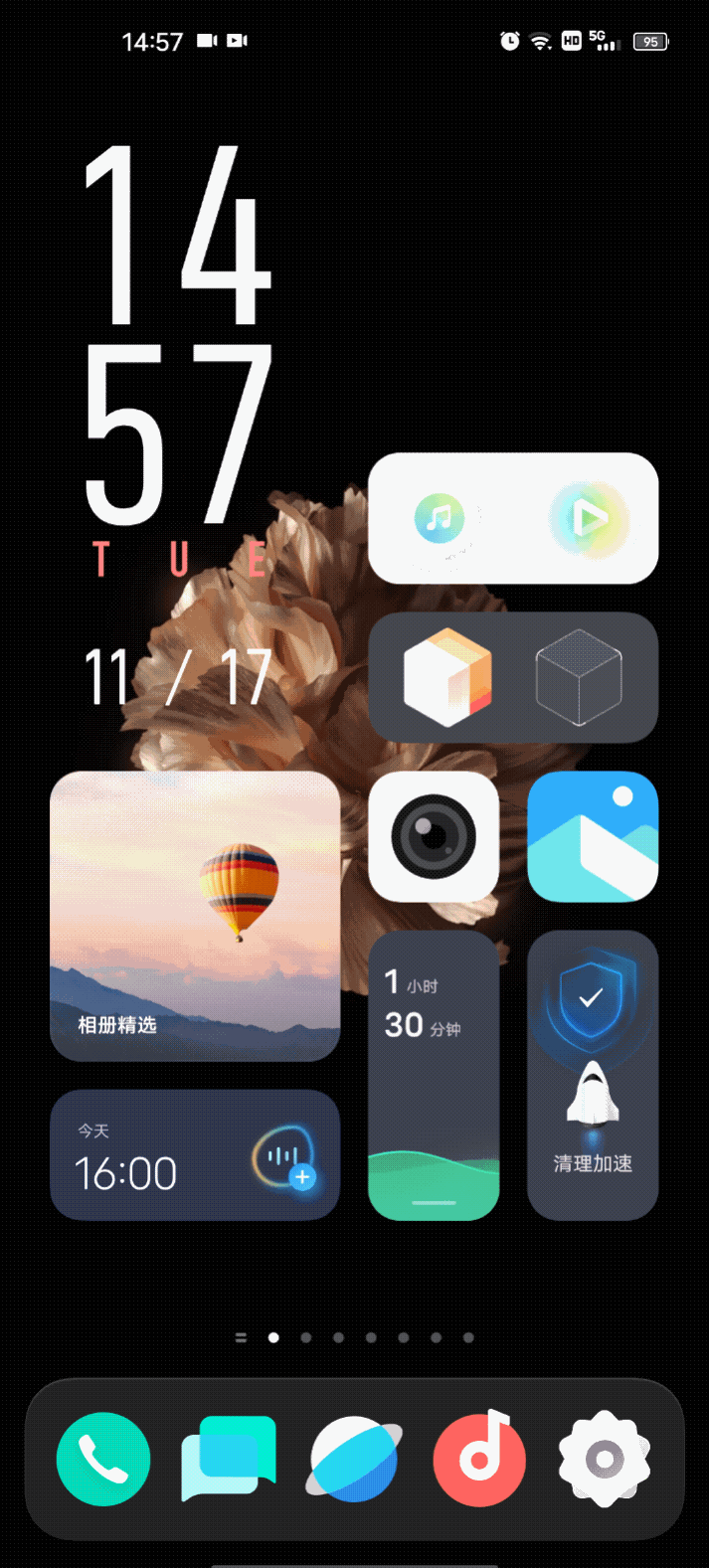The height and width of the screenshot is (1568, 709).
Task: Open the Settings gear icon
Action: 605,1459
